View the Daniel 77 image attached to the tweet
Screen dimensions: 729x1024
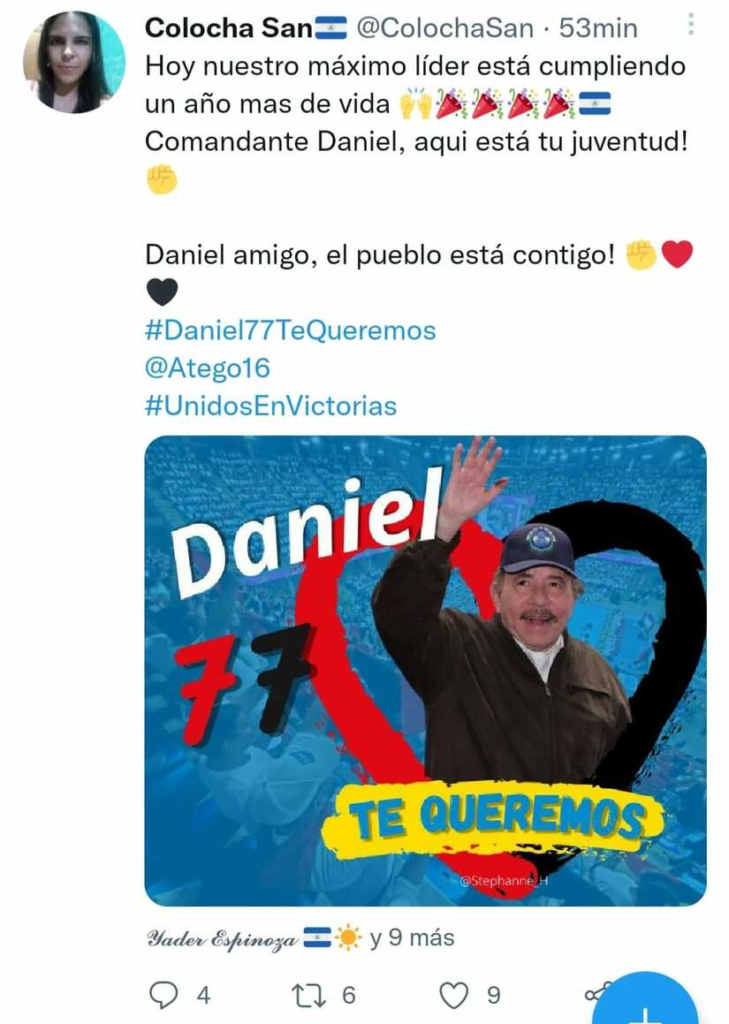click(x=425, y=670)
